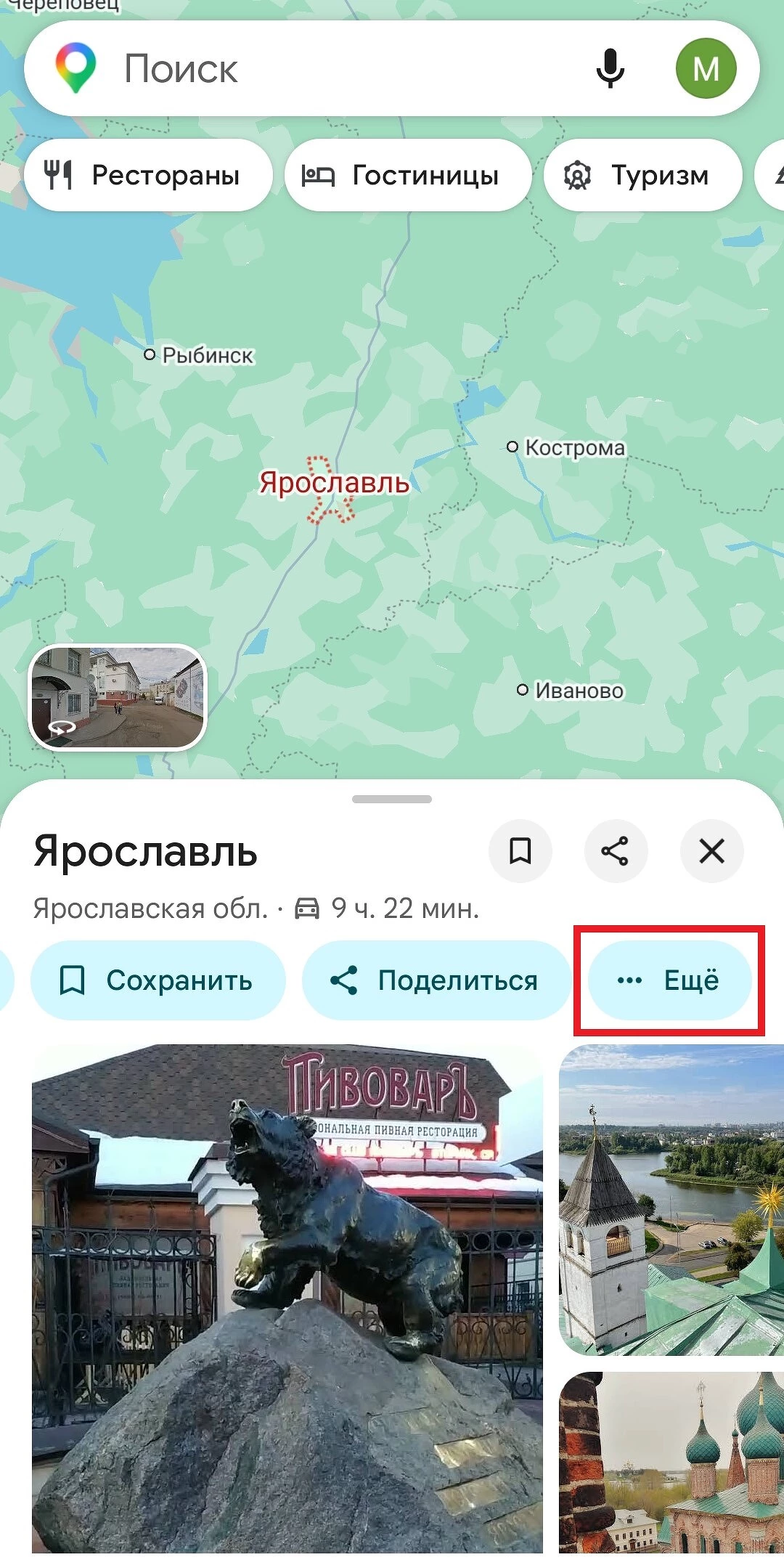Tap the round bookmark icon beside Ярославль
This screenshot has width=784, height=1565.
pyautogui.click(x=520, y=850)
